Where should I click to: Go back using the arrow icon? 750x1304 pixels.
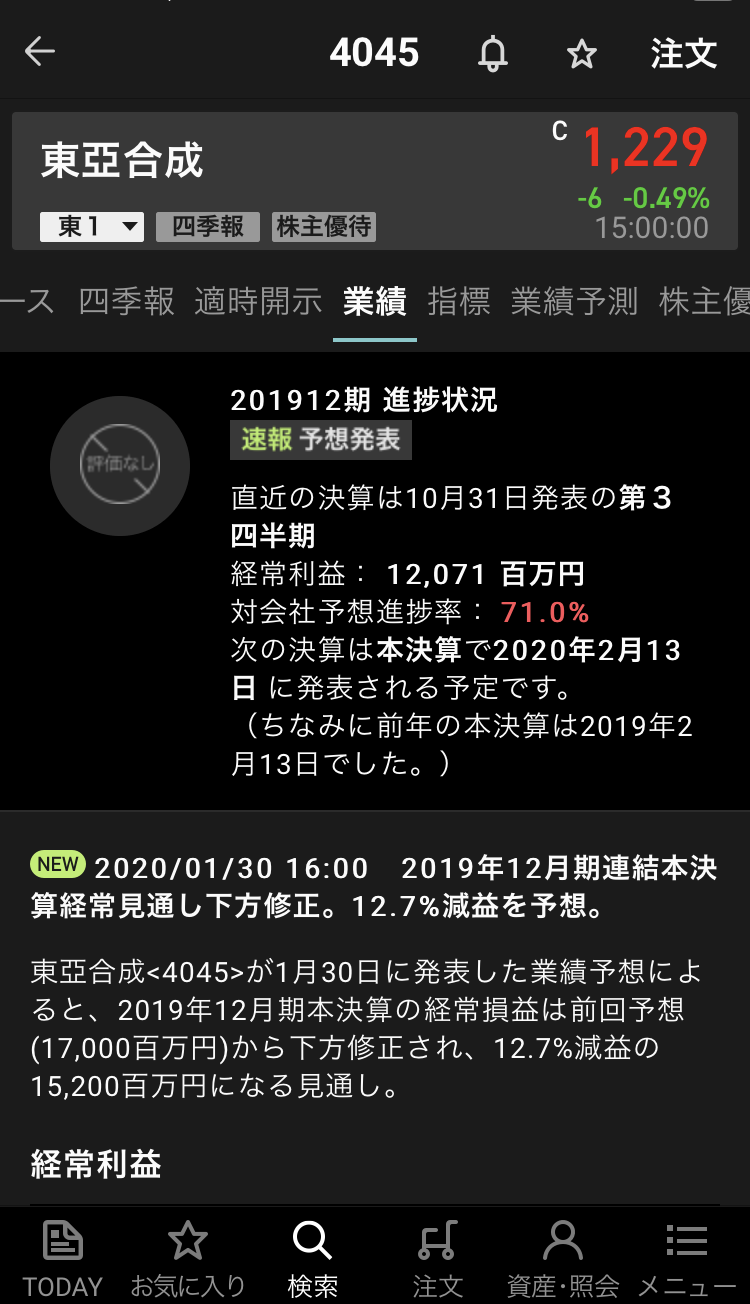click(40, 52)
